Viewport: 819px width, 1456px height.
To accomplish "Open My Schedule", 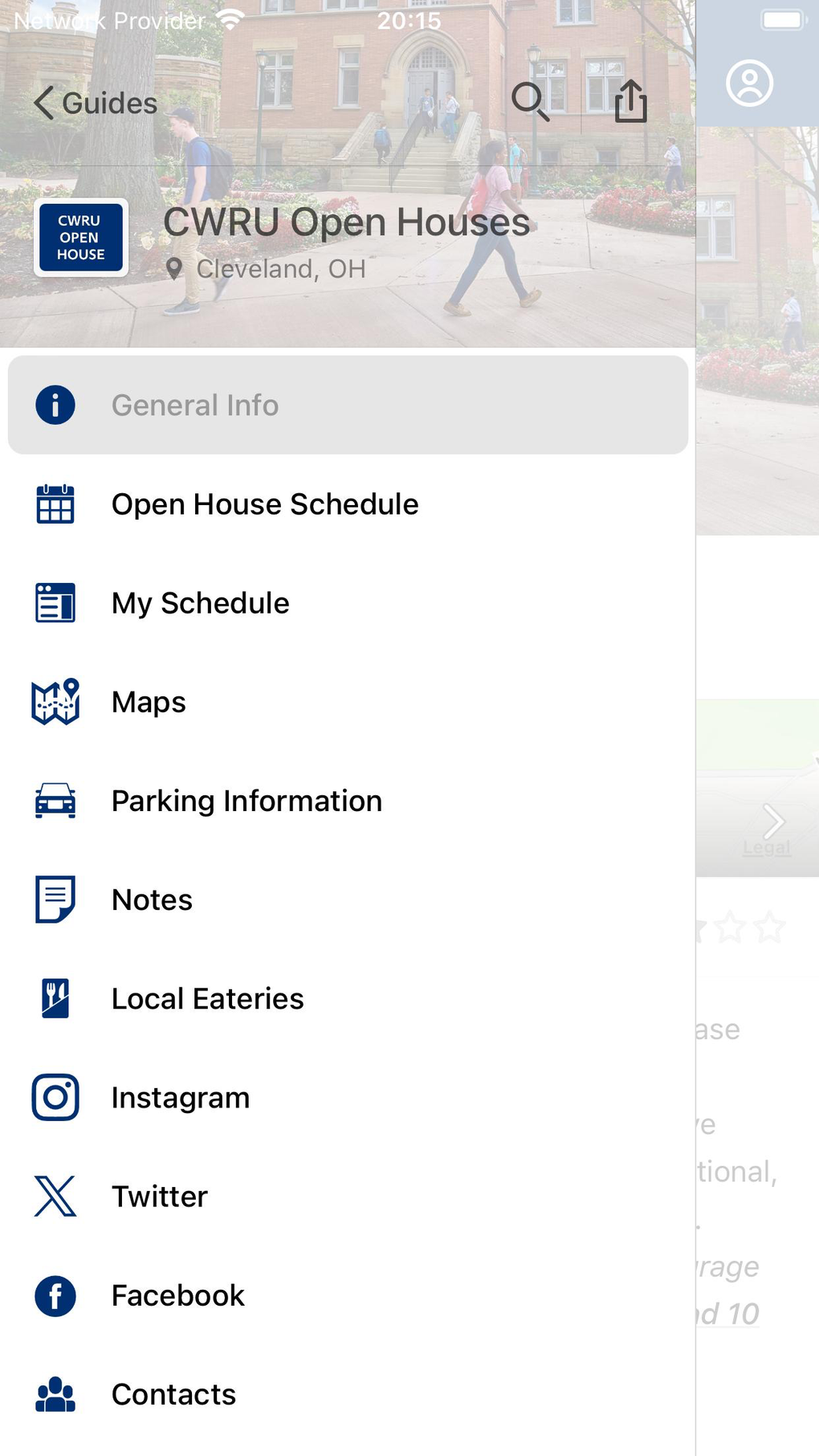I will click(x=199, y=602).
